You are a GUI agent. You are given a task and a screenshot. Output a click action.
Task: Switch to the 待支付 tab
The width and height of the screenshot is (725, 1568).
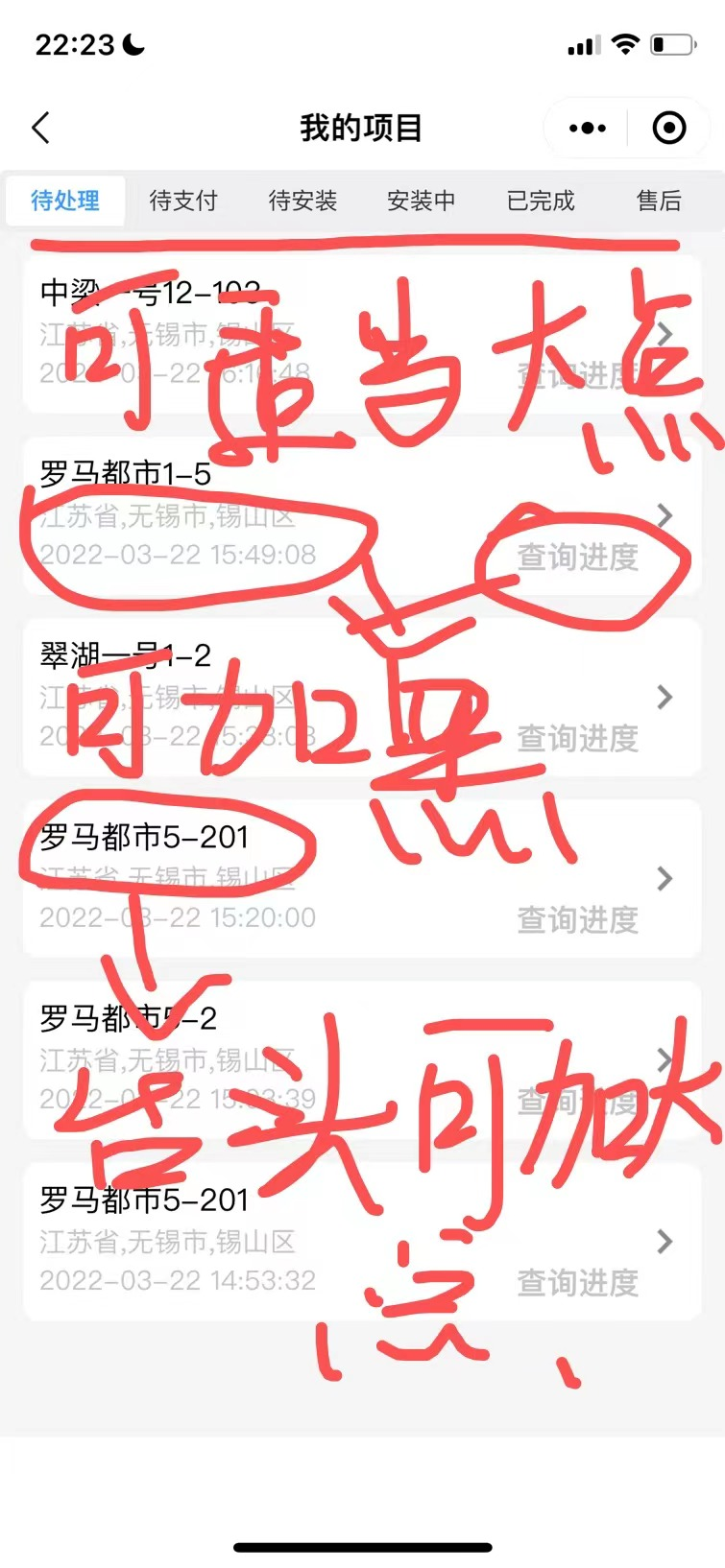coord(183,201)
